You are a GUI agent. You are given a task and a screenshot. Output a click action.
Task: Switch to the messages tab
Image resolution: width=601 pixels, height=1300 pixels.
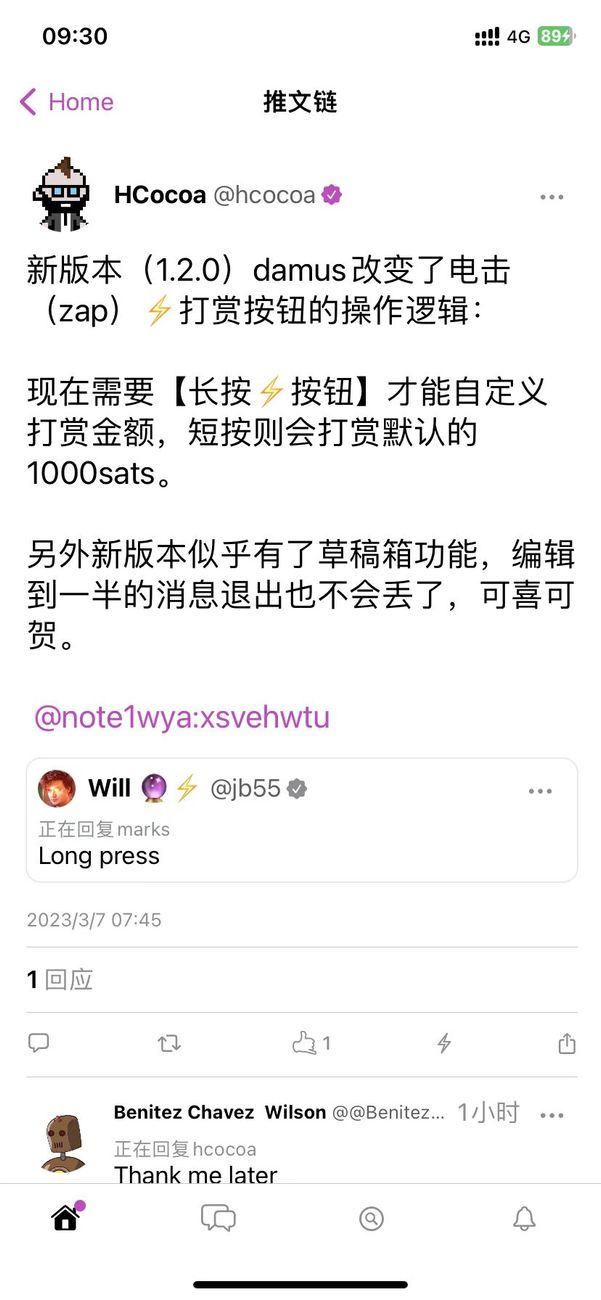218,1218
